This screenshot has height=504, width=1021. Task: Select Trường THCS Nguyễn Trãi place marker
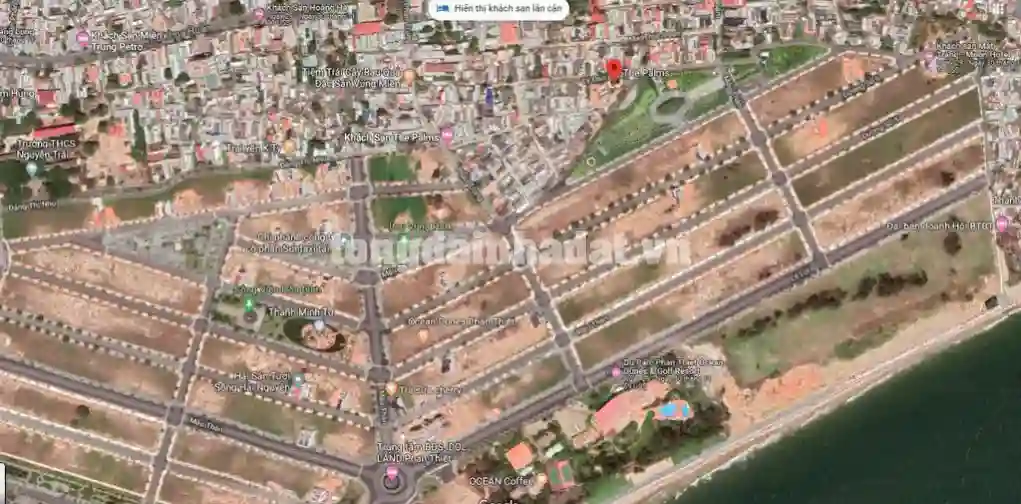pos(31,169)
